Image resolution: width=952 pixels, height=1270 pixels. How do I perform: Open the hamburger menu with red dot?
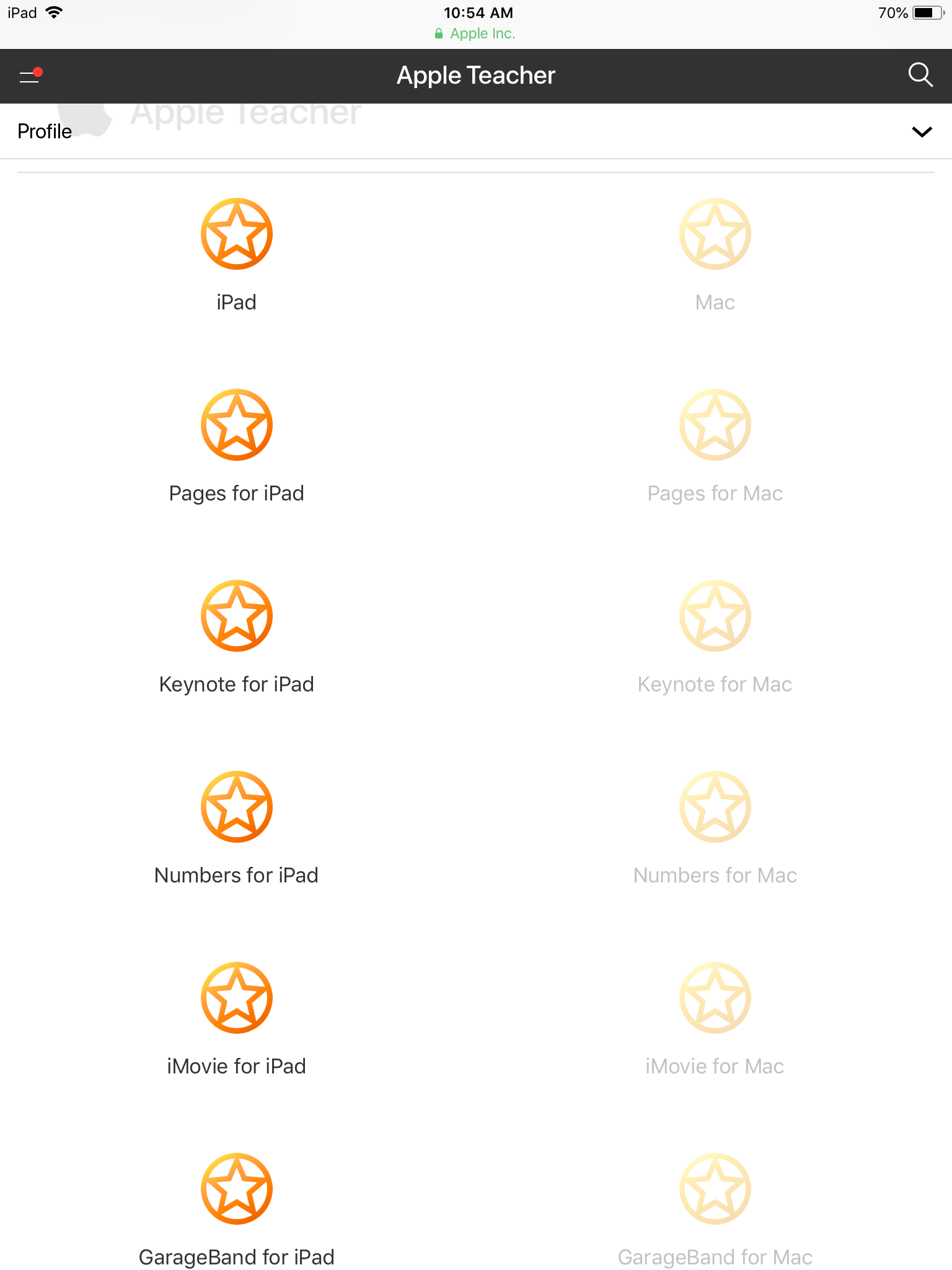tap(30, 76)
